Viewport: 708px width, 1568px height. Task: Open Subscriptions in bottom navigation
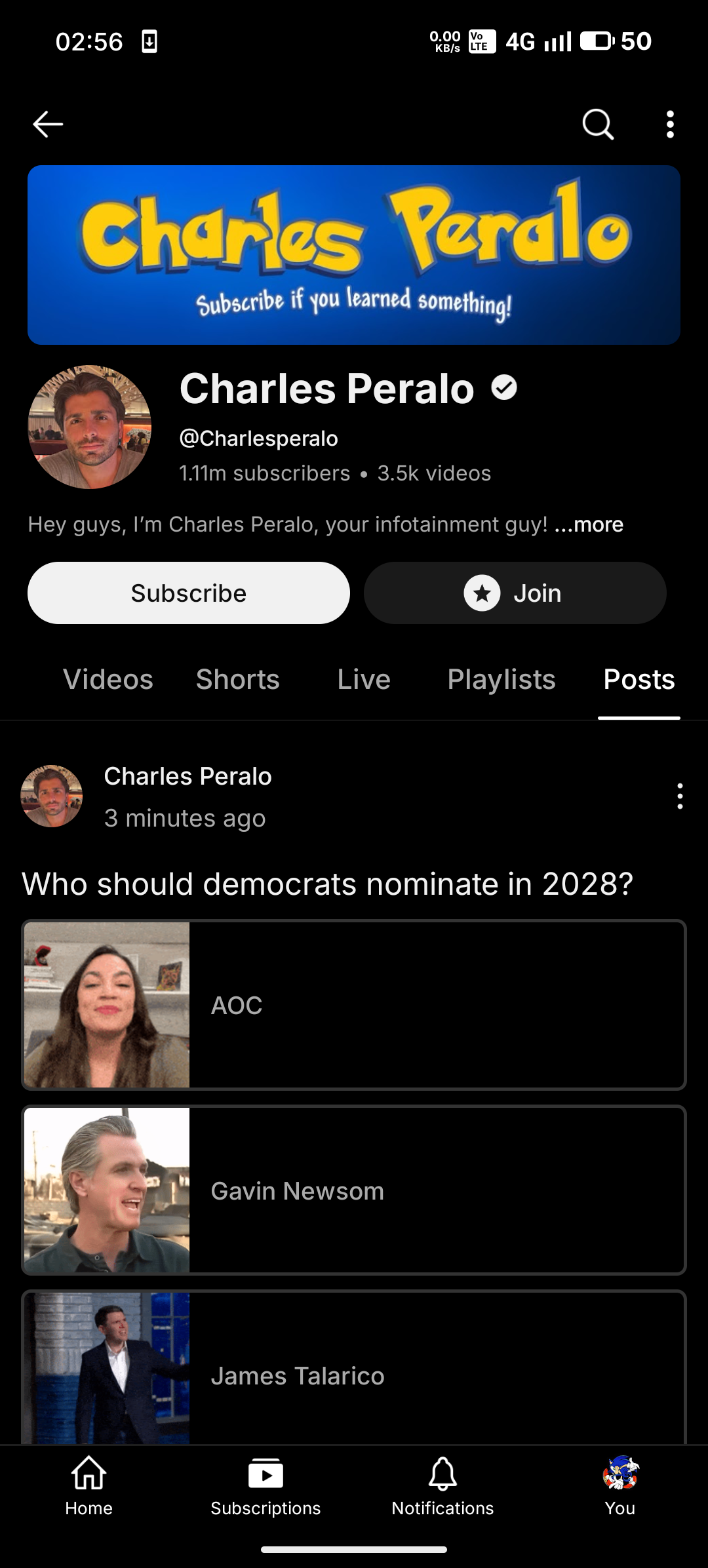click(x=265, y=1485)
